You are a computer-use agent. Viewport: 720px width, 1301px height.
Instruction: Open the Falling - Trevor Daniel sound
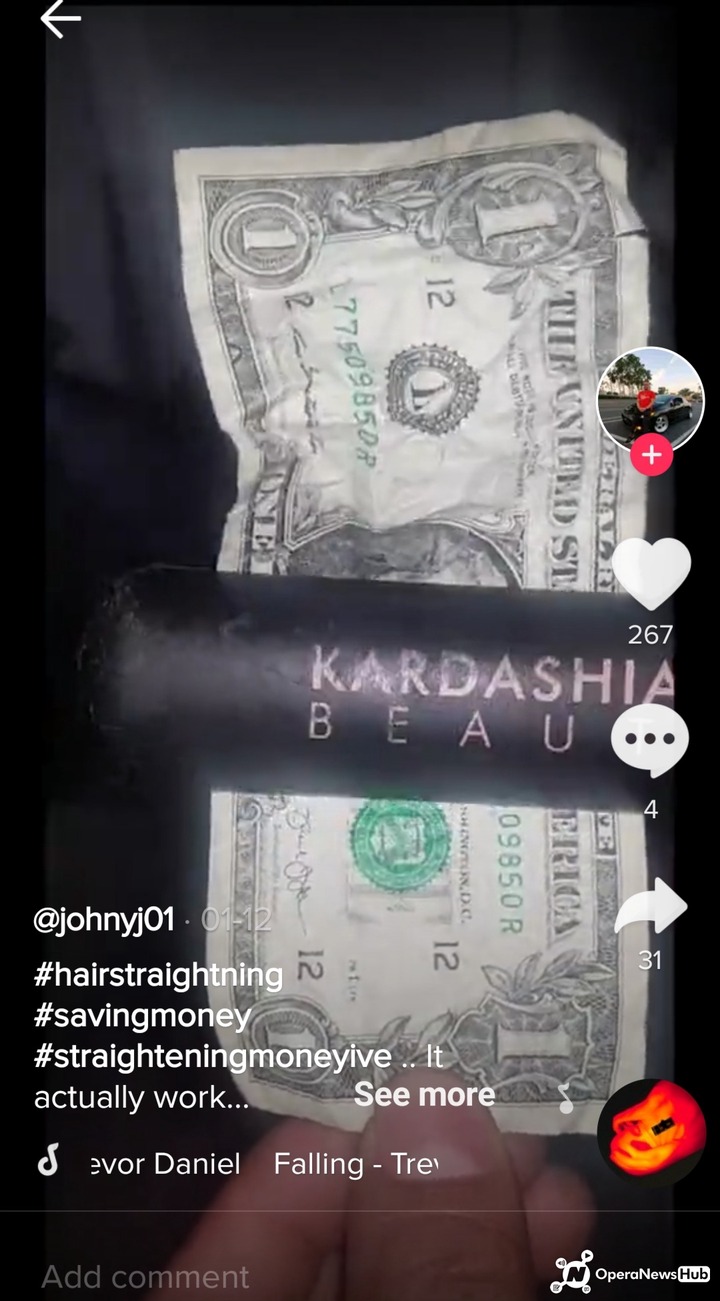pyautogui.click(x=262, y=1163)
